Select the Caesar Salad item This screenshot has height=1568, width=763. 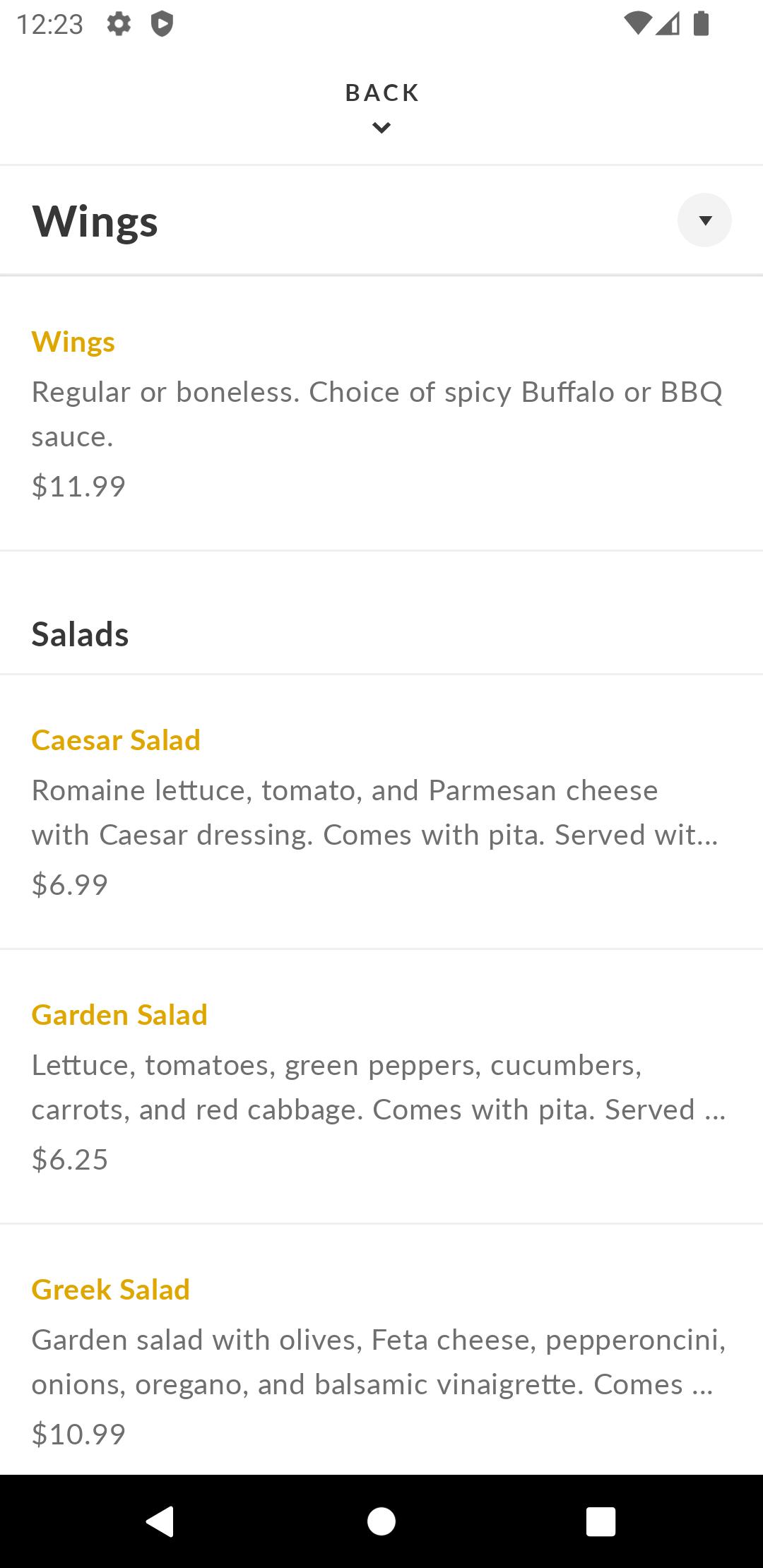(x=381, y=812)
